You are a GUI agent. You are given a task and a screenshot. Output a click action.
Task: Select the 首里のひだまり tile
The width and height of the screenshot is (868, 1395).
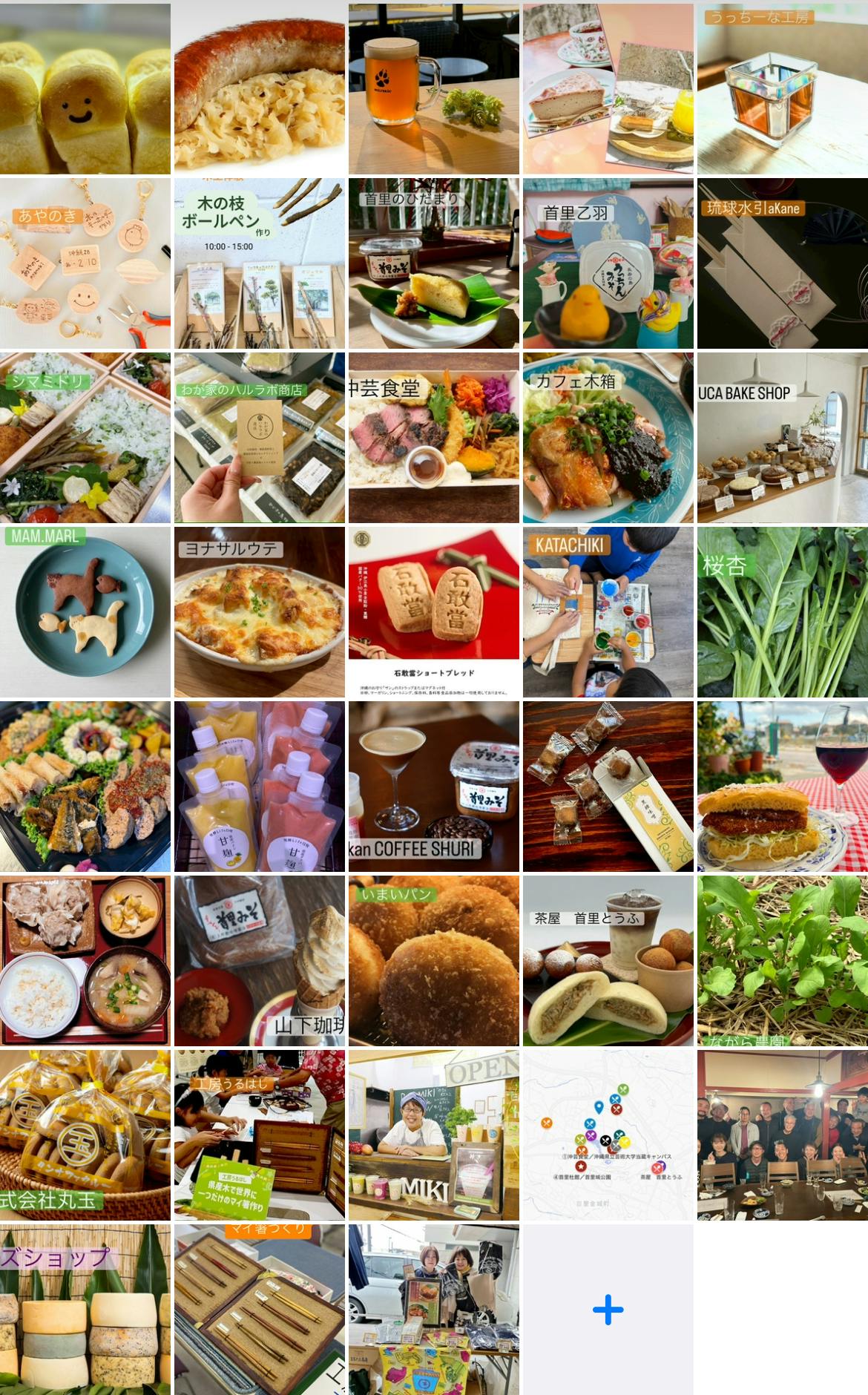point(433,263)
